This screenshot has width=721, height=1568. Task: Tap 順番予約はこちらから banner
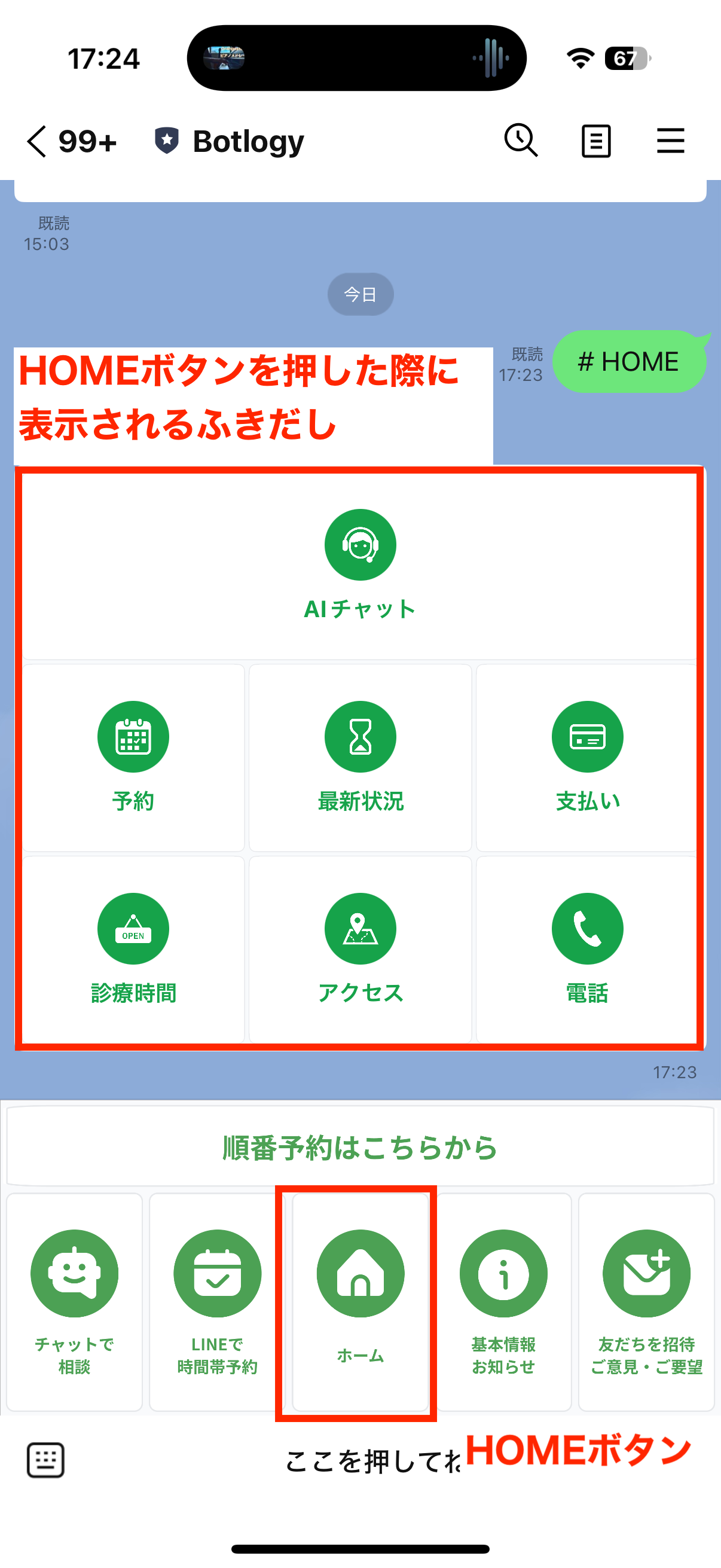(x=360, y=1147)
